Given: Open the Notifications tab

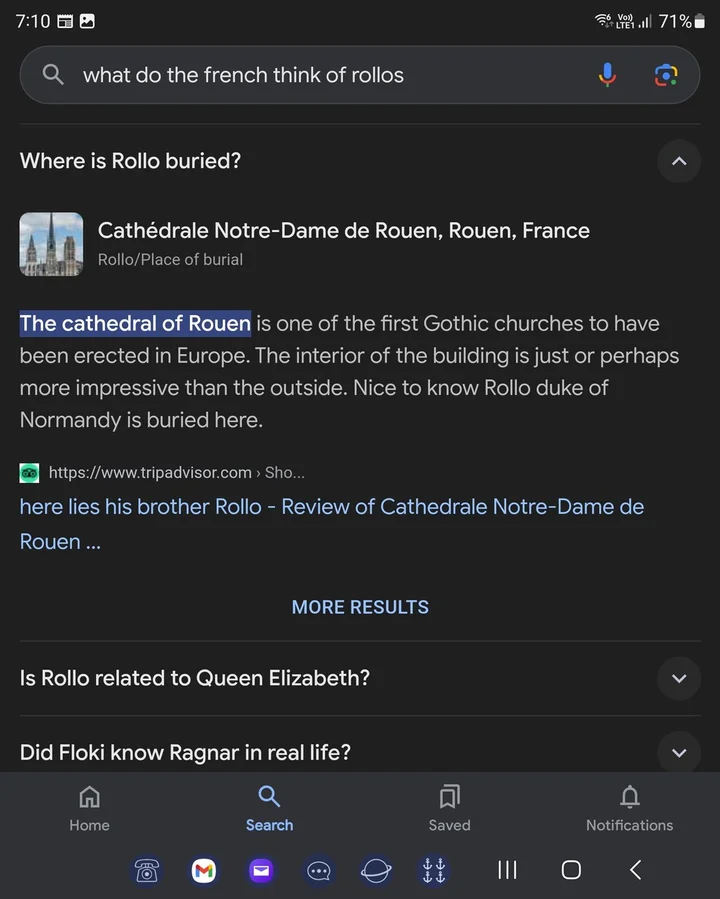Looking at the screenshot, I should [x=629, y=808].
